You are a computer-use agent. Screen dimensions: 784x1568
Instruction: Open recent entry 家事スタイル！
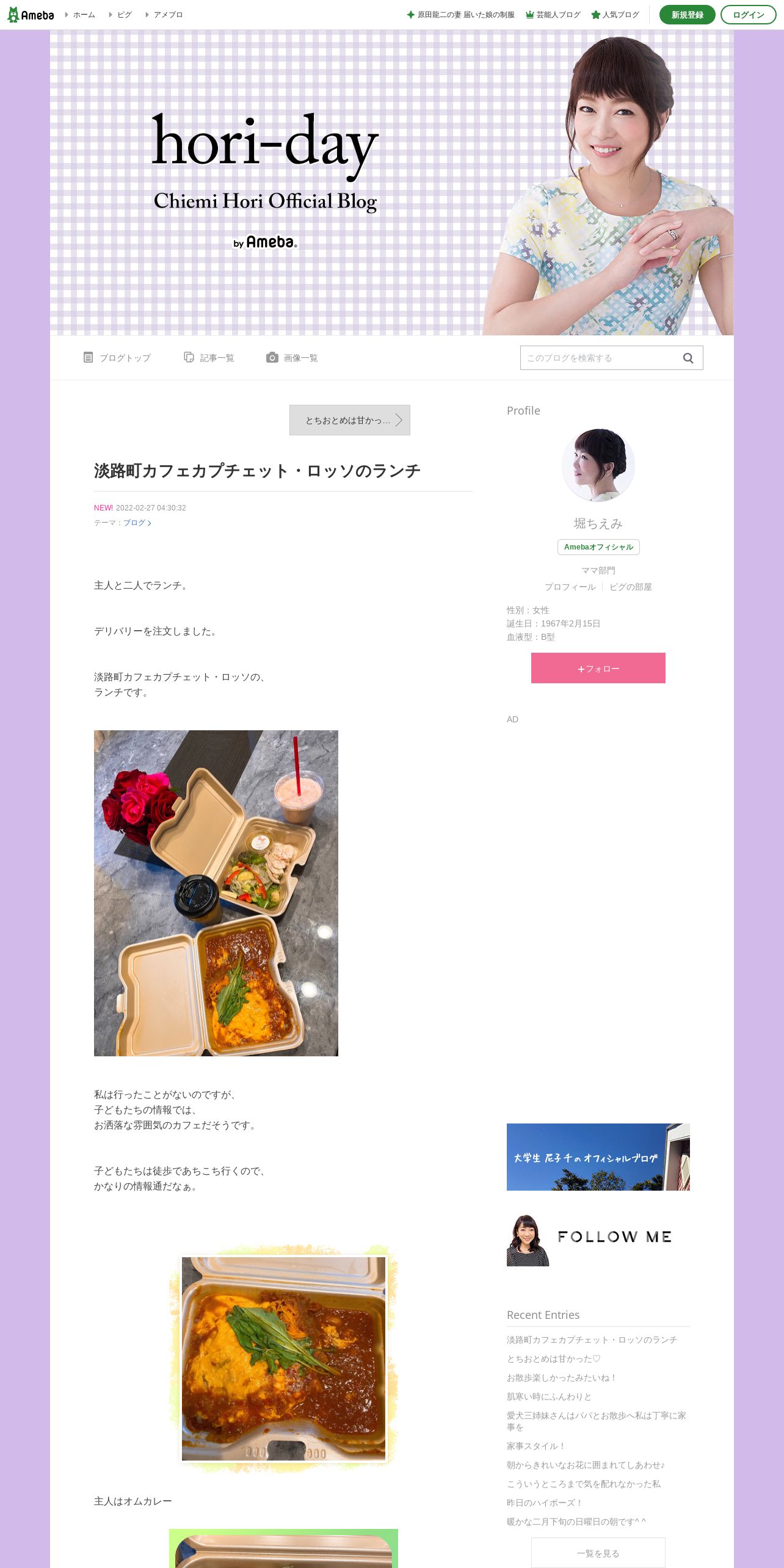coord(536,1446)
